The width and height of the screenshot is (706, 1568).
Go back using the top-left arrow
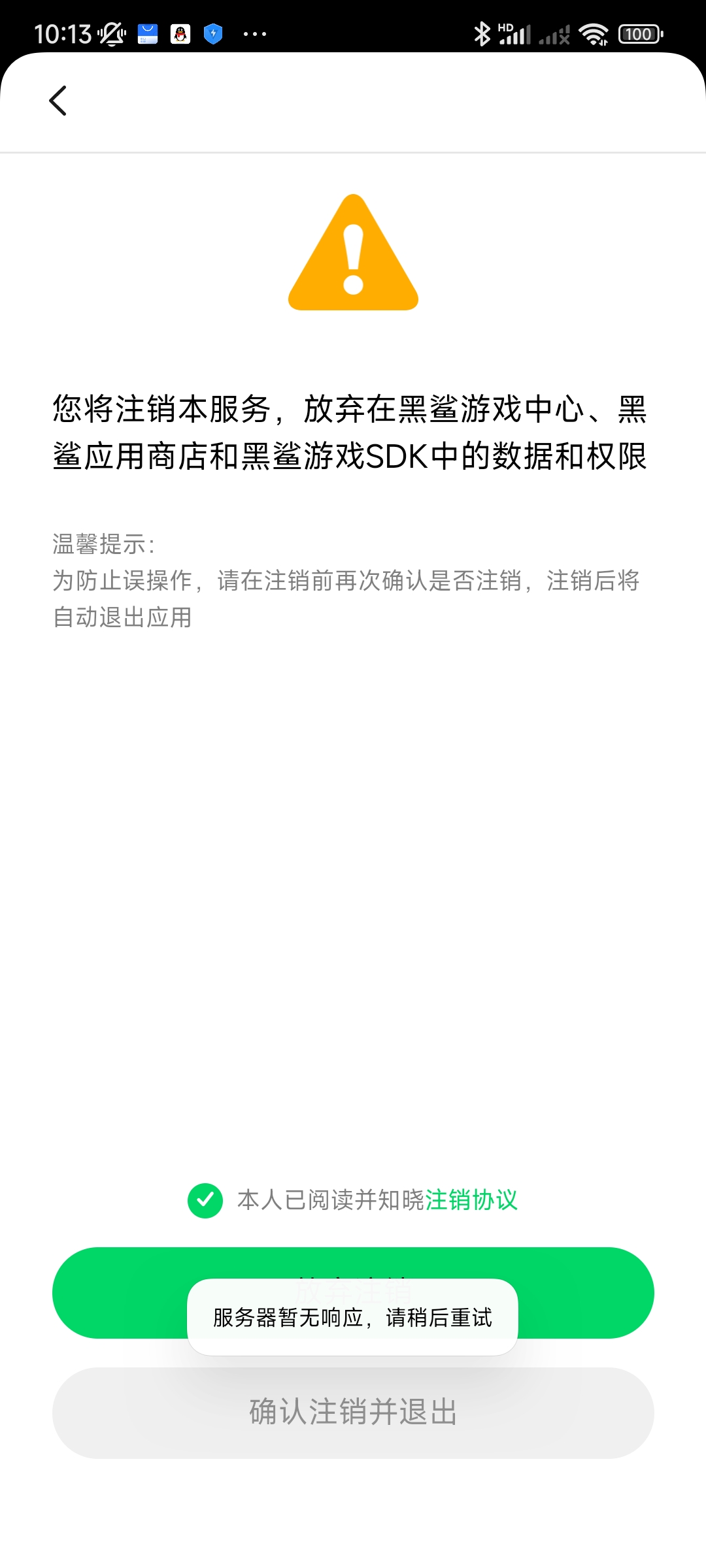58,101
